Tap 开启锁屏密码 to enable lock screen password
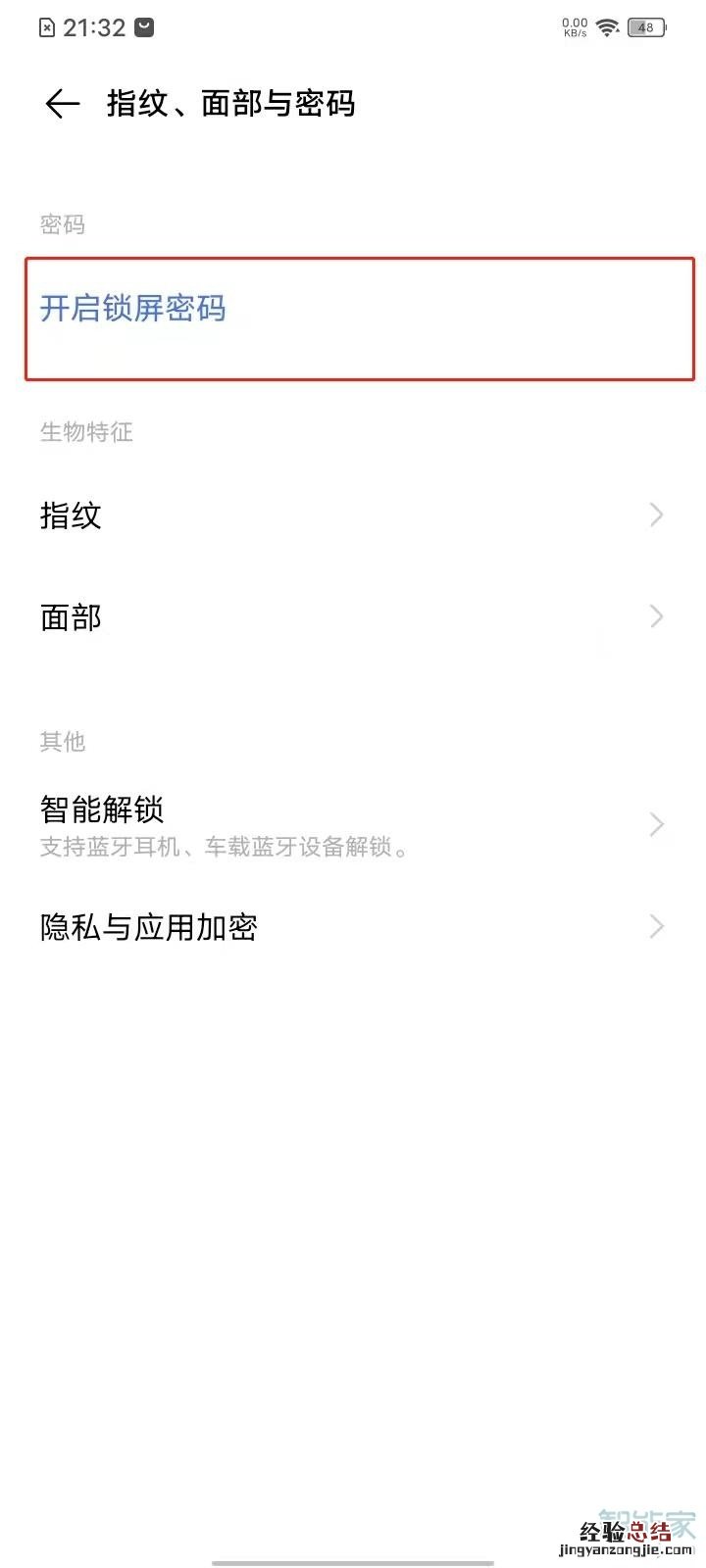706x1568 pixels. coord(133,309)
